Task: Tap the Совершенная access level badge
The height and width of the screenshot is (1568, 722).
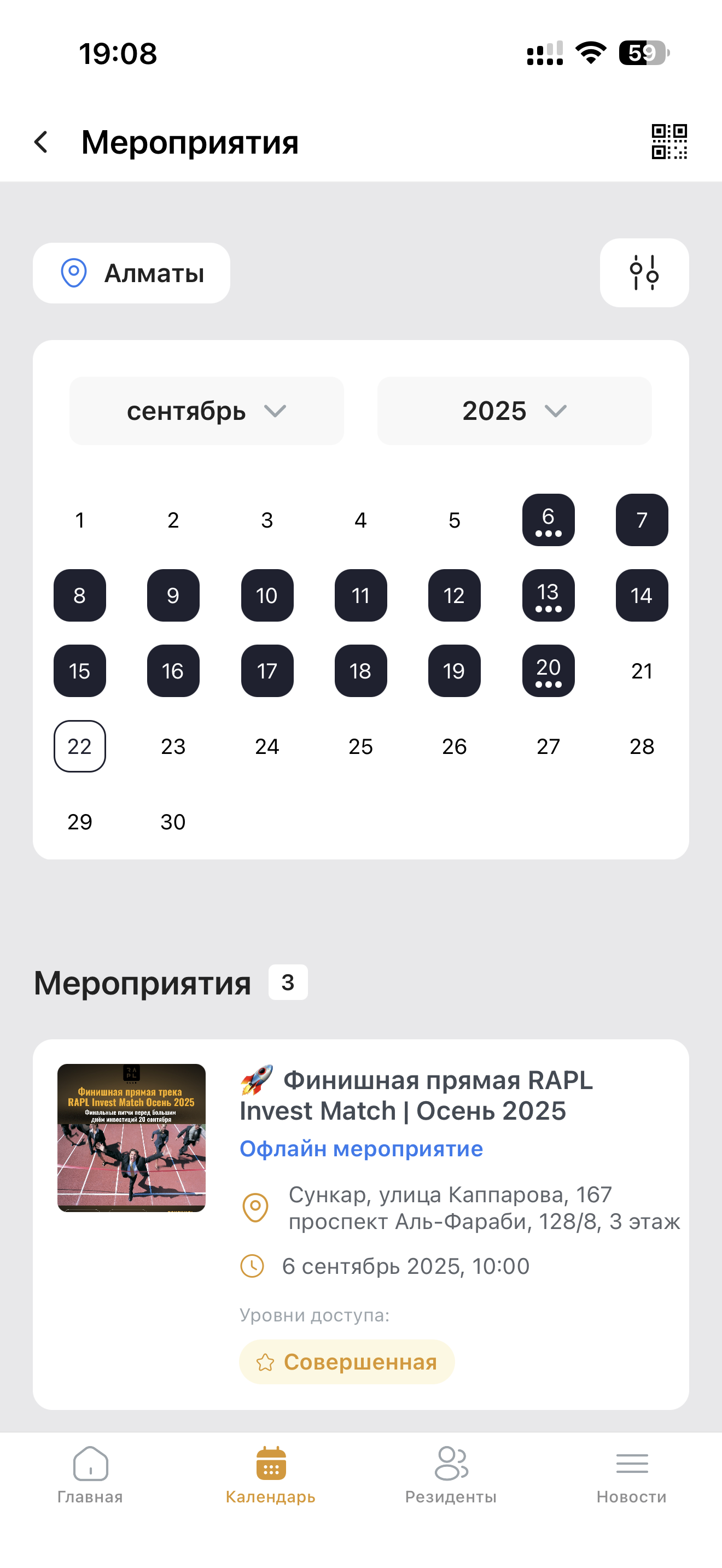Action: (x=346, y=1362)
